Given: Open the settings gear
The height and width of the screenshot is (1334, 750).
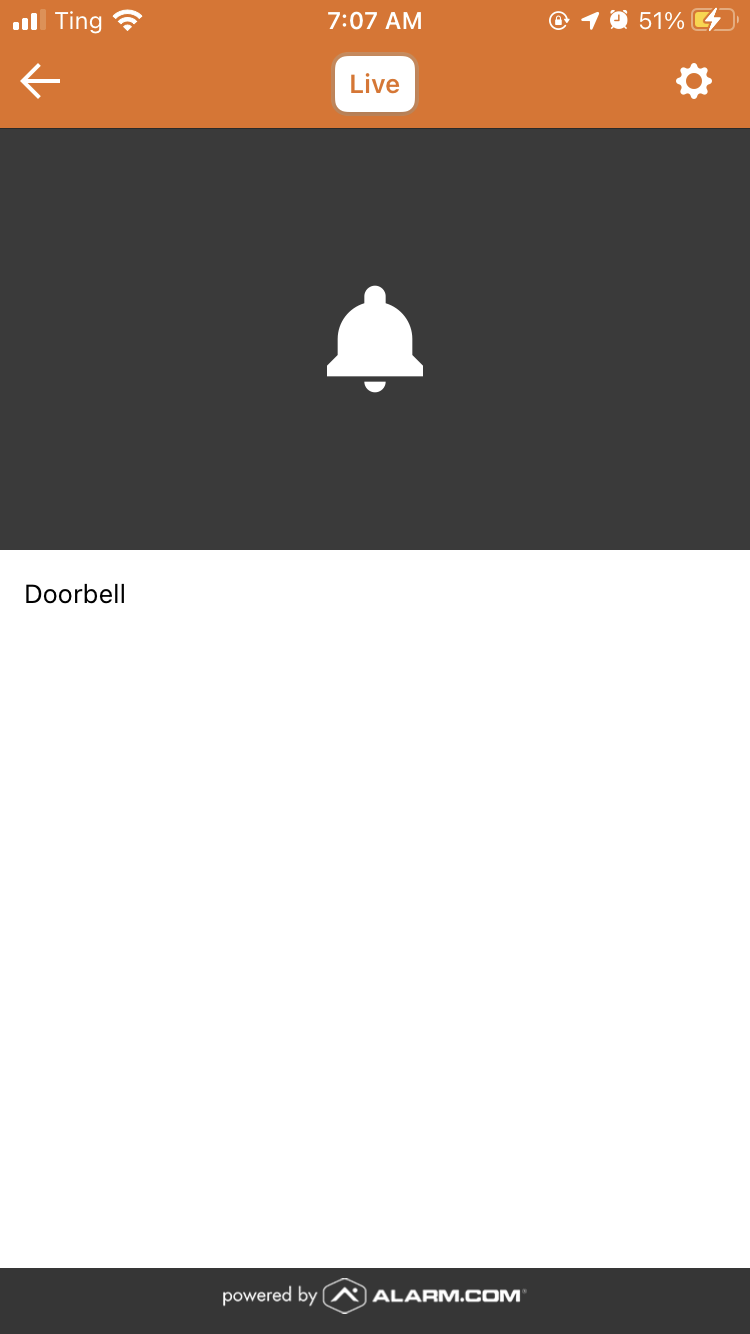Looking at the screenshot, I should pyautogui.click(x=694, y=82).
